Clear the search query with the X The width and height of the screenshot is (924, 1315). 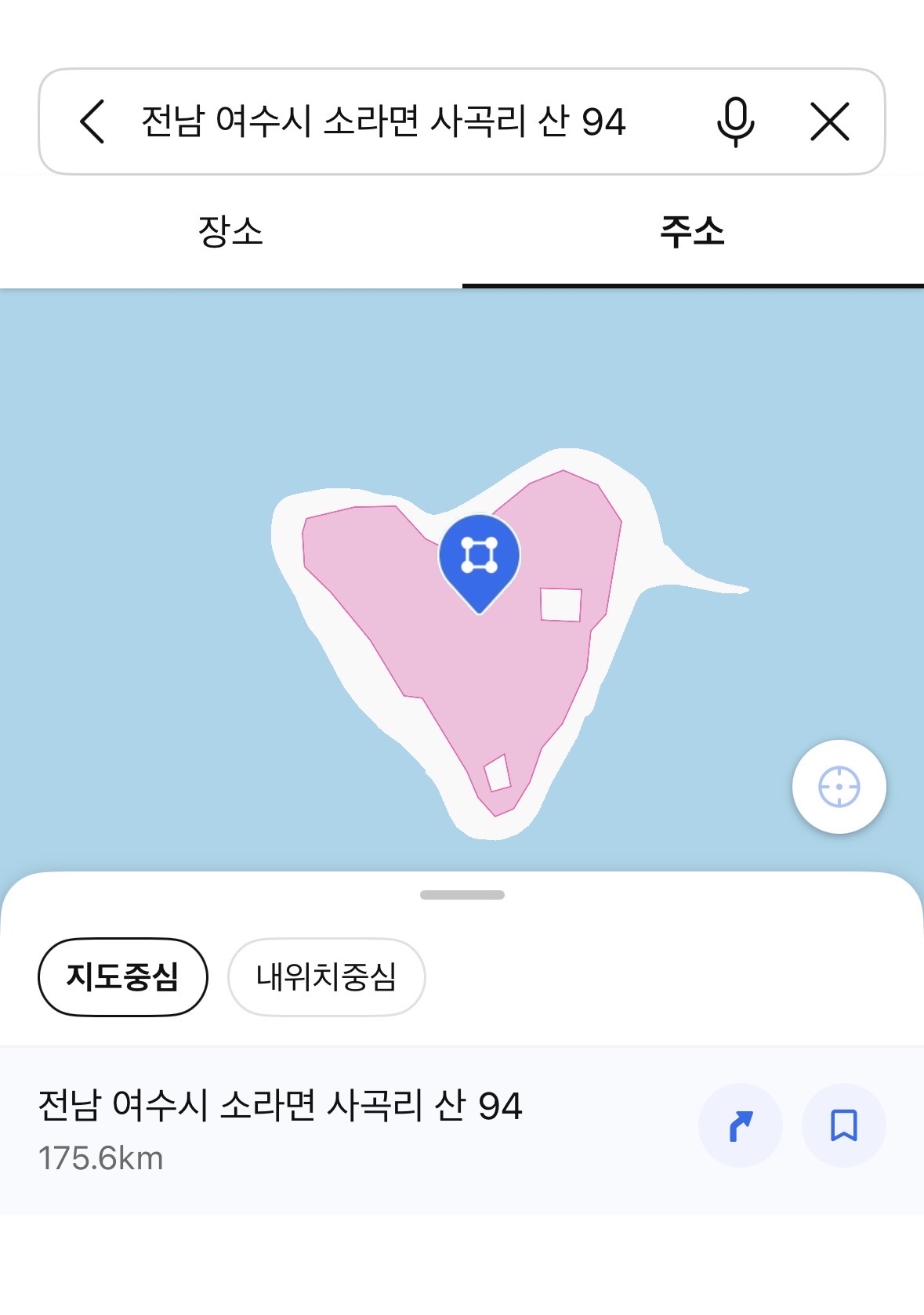point(830,122)
